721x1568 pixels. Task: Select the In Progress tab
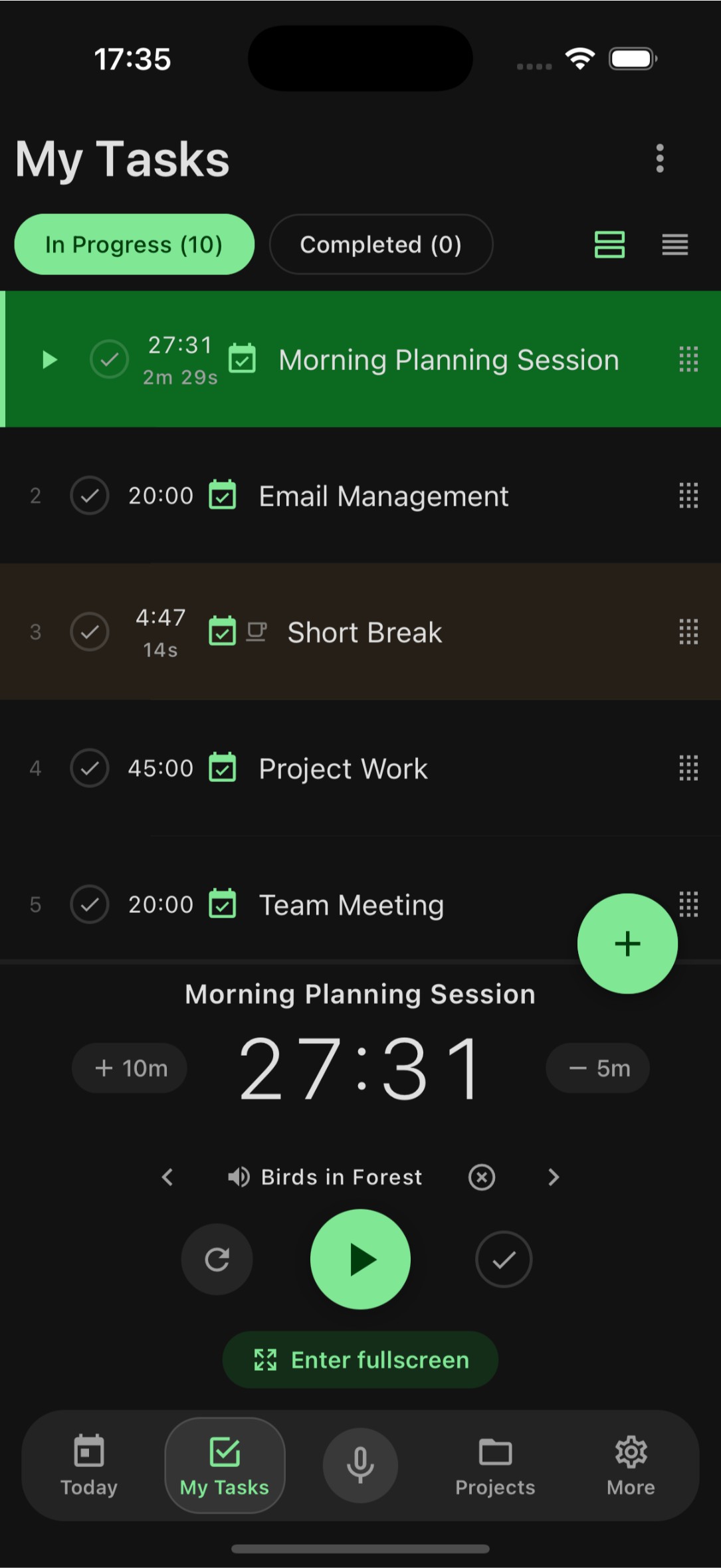[x=134, y=245]
